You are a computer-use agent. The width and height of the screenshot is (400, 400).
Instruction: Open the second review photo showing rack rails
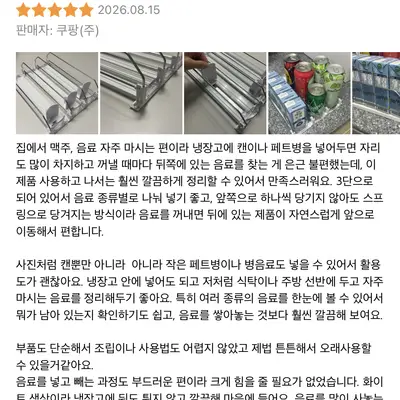[x=141, y=93]
